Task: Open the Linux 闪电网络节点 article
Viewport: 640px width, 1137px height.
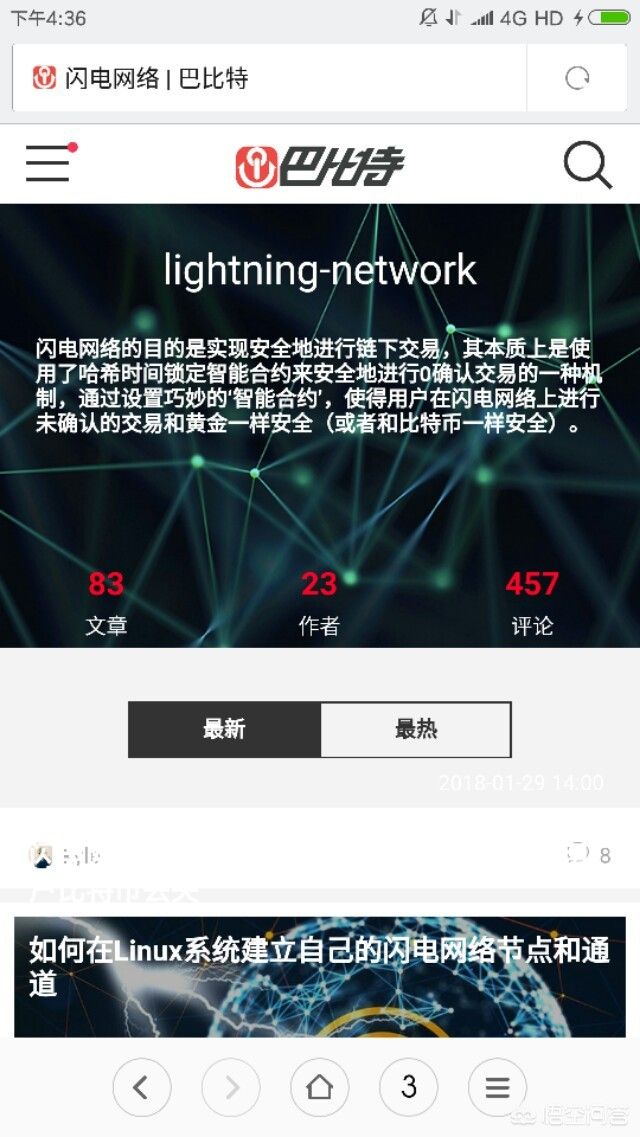Action: 320,965
